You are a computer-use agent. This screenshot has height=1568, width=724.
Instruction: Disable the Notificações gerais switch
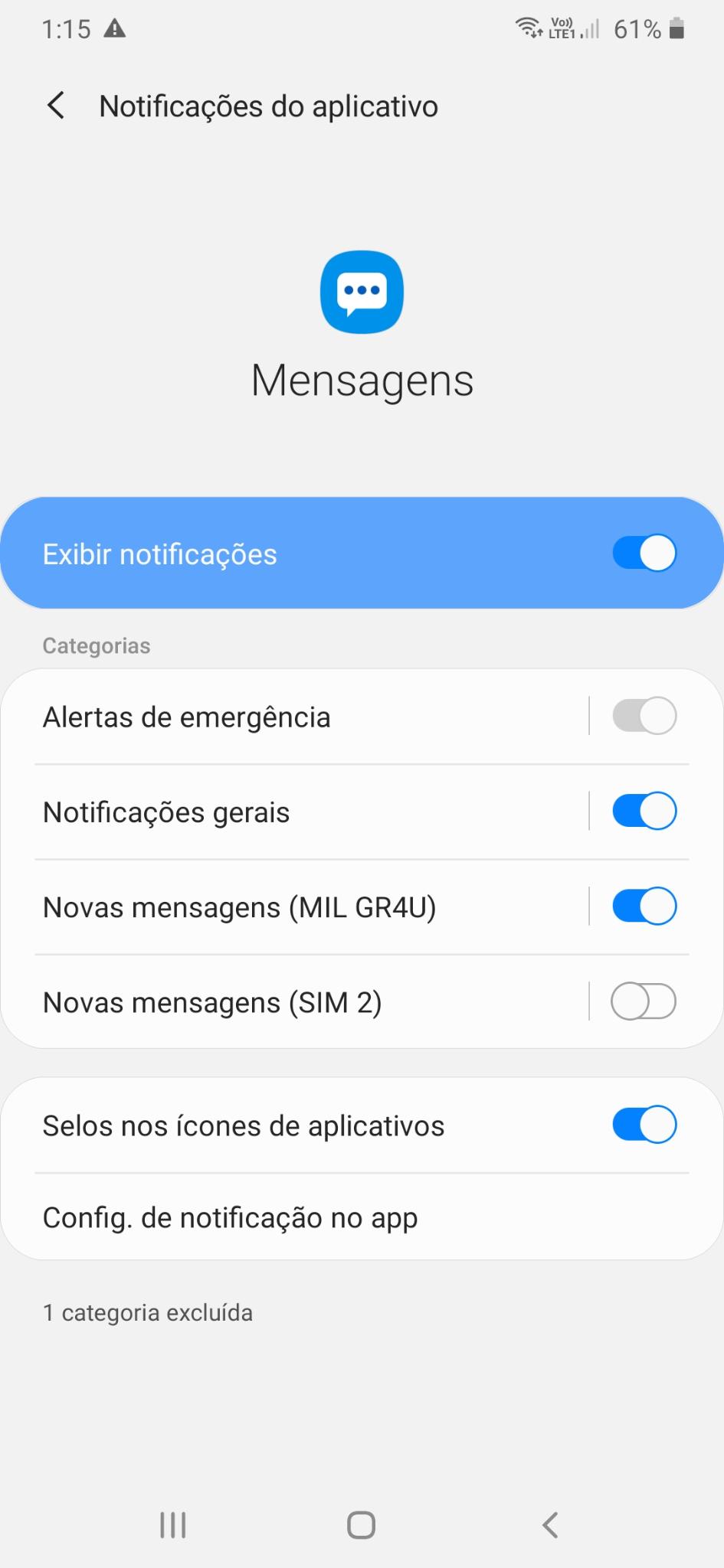coord(644,812)
